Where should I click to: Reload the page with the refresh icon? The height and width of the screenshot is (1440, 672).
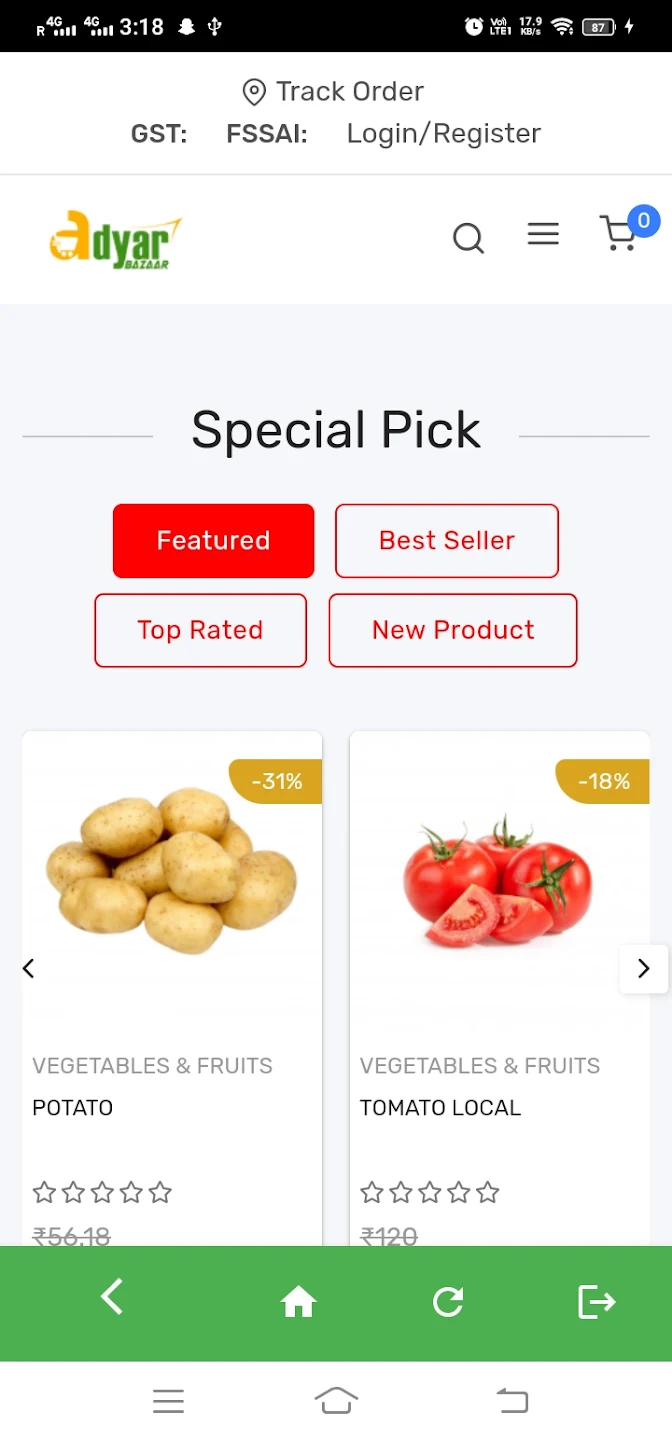pos(448,1302)
